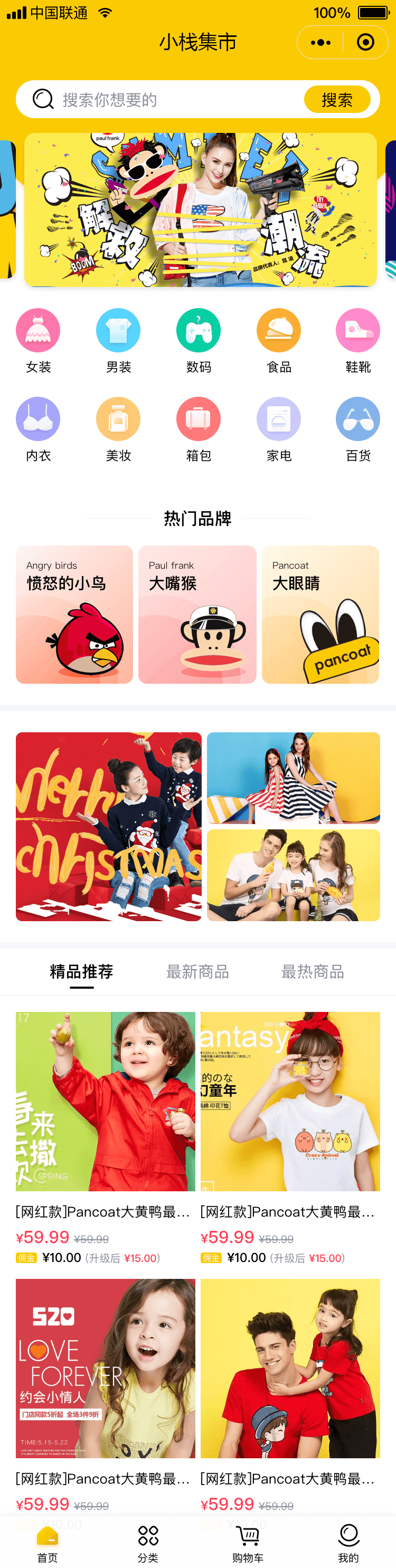396x1568 pixels.
Task: Switch to the 最新商品 tab
Action: tap(197, 971)
